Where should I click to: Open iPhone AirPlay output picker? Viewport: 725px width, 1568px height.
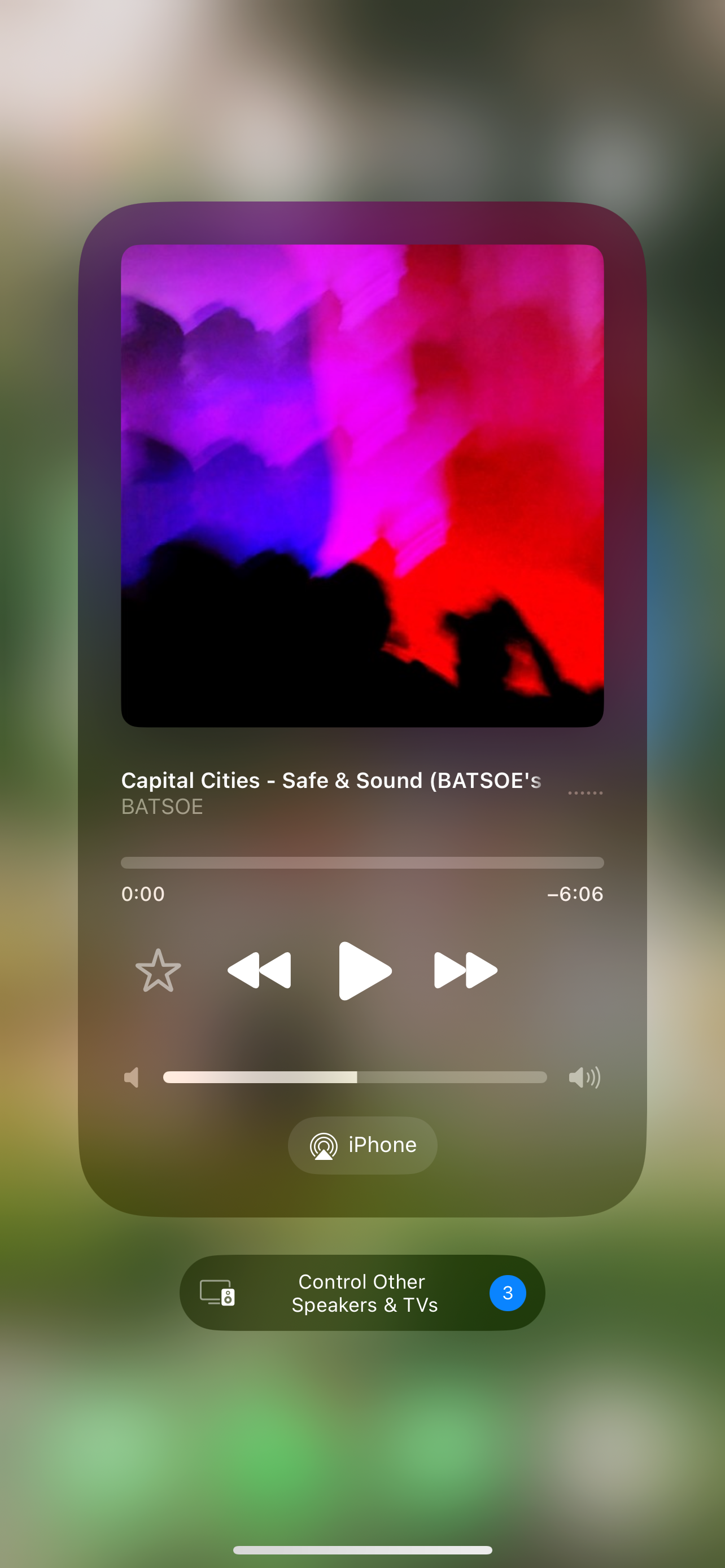[363, 1145]
